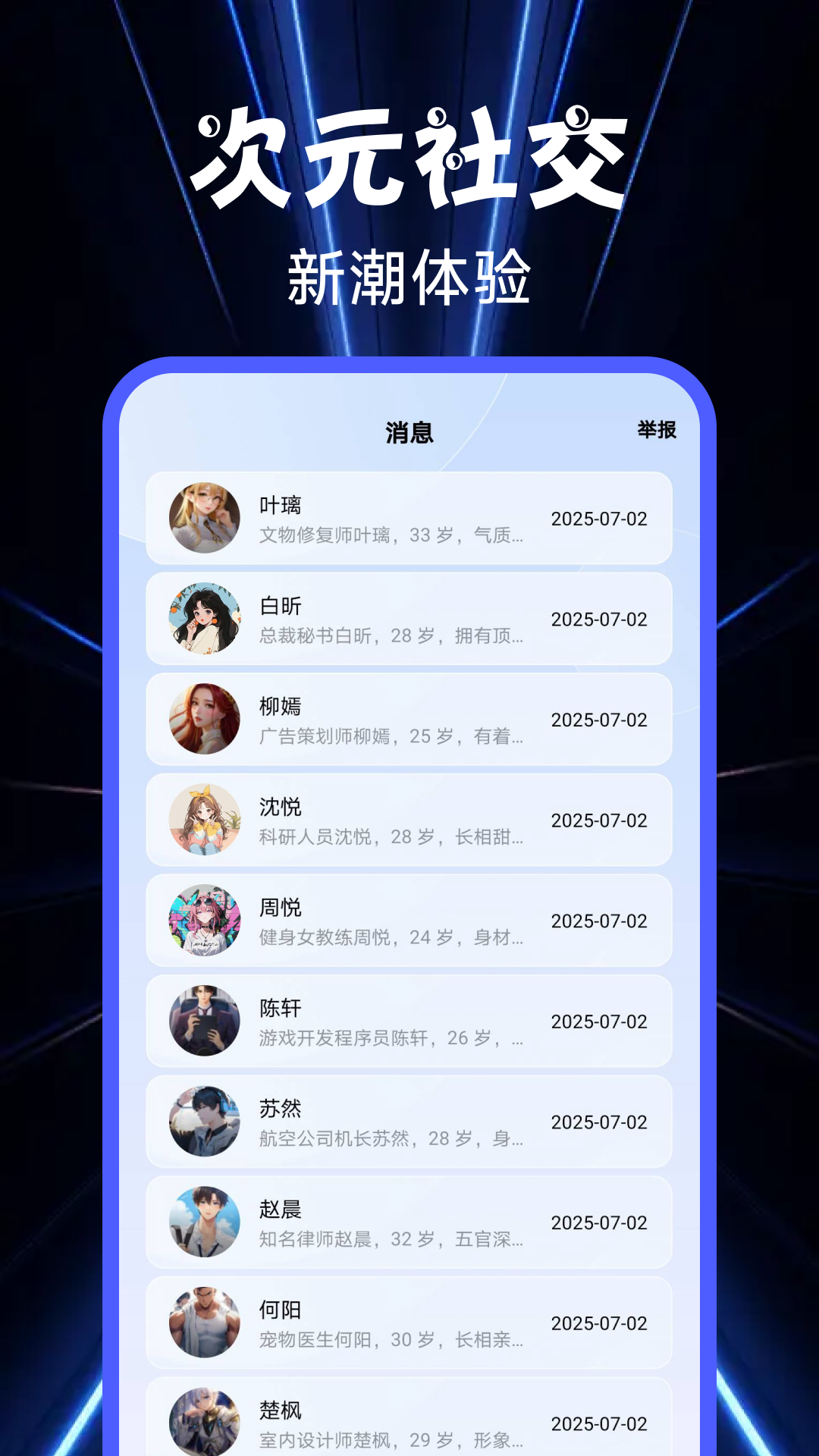Viewport: 819px width, 1456px height.
Task: Open 叶璃's profile avatar
Action: point(205,519)
